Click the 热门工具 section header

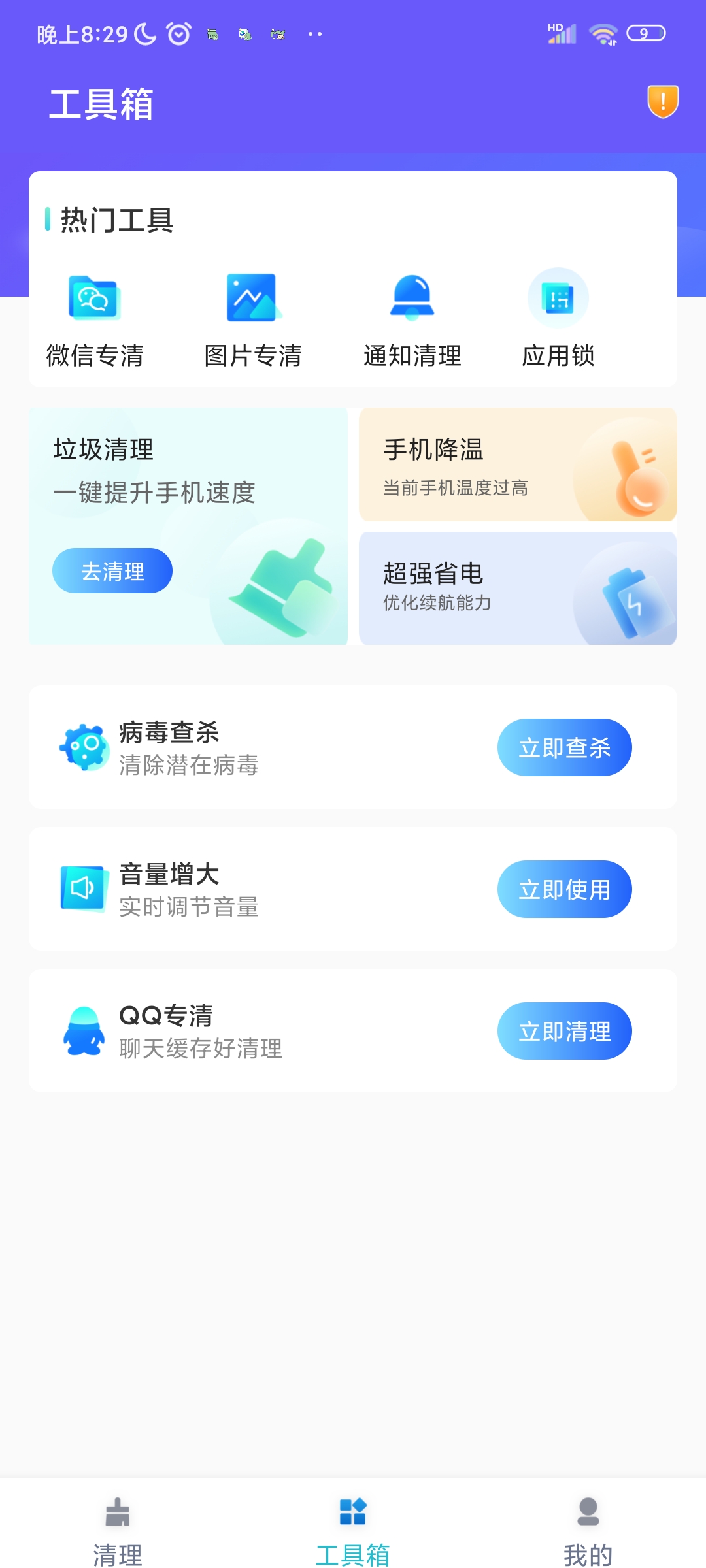pos(114,220)
